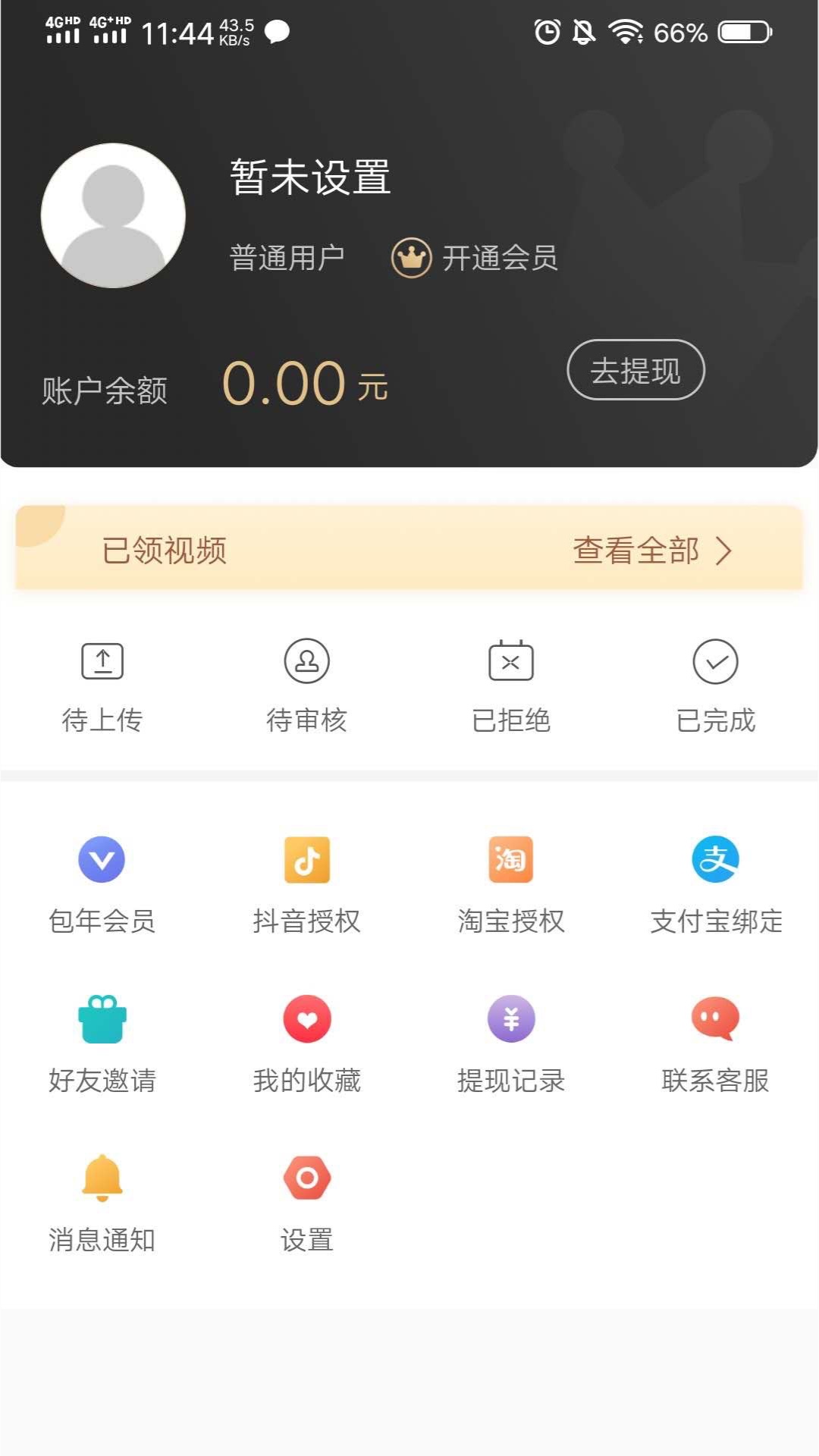This screenshot has height=1456, width=819.
Task: Select the 已拒绝 rejected status icon
Action: click(511, 661)
